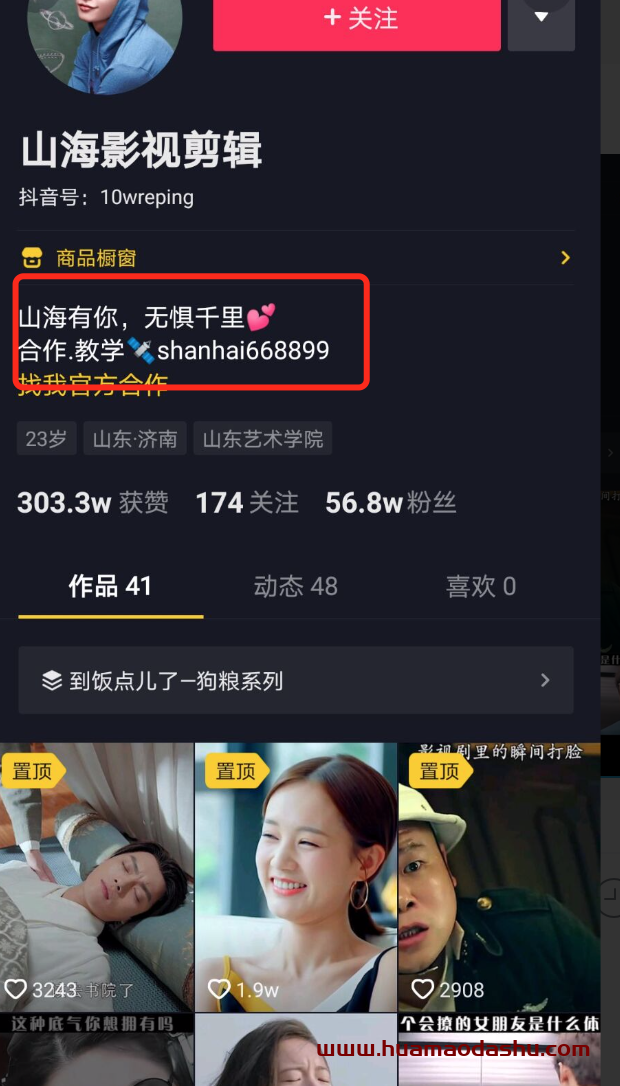620x1086 pixels.
Task: Play the pinned video with 1.9w likes
Action: point(296,877)
